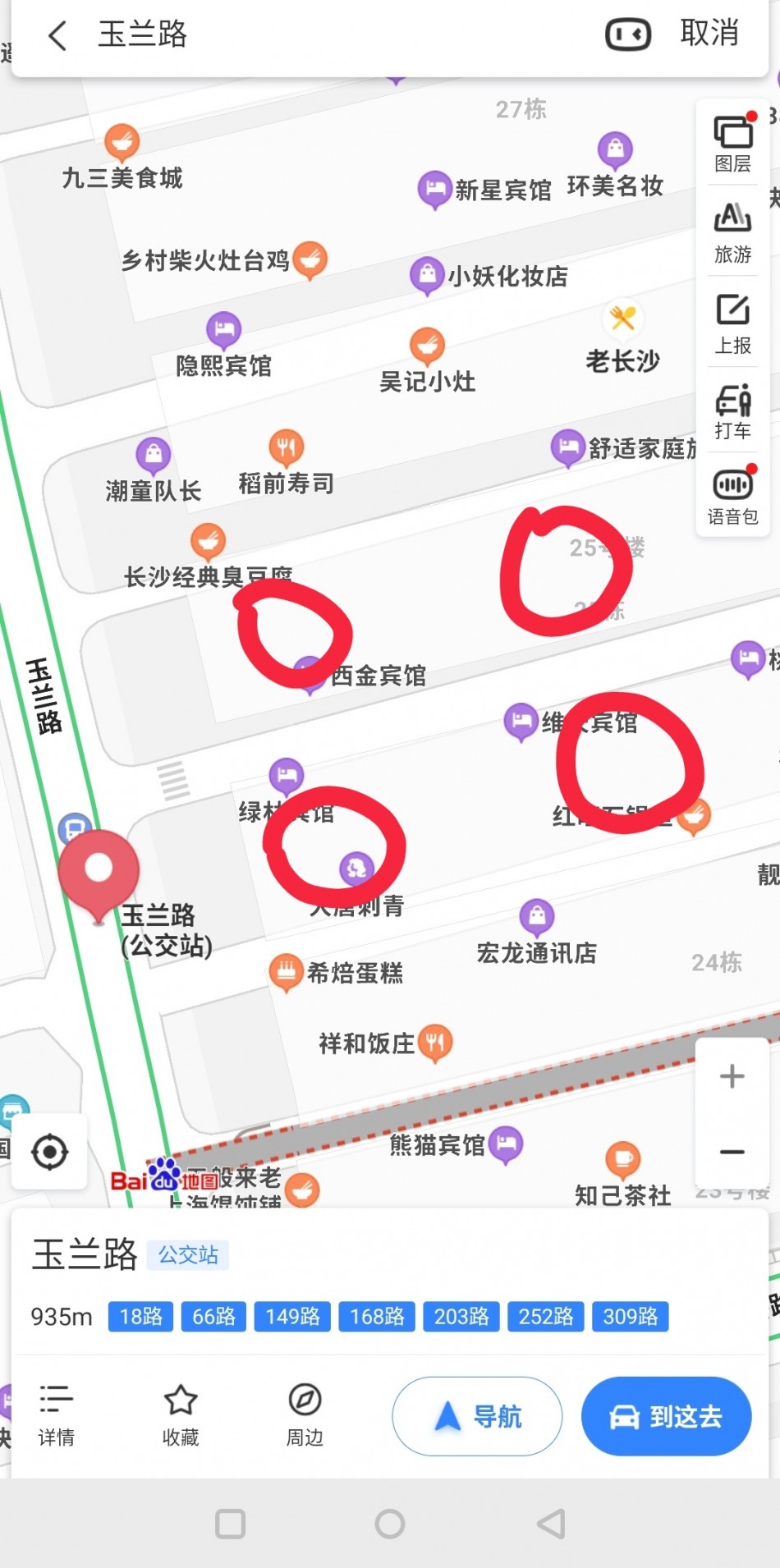
Task: Select bus line 18路
Action: pyautogui.click(x=140, y=1317)
